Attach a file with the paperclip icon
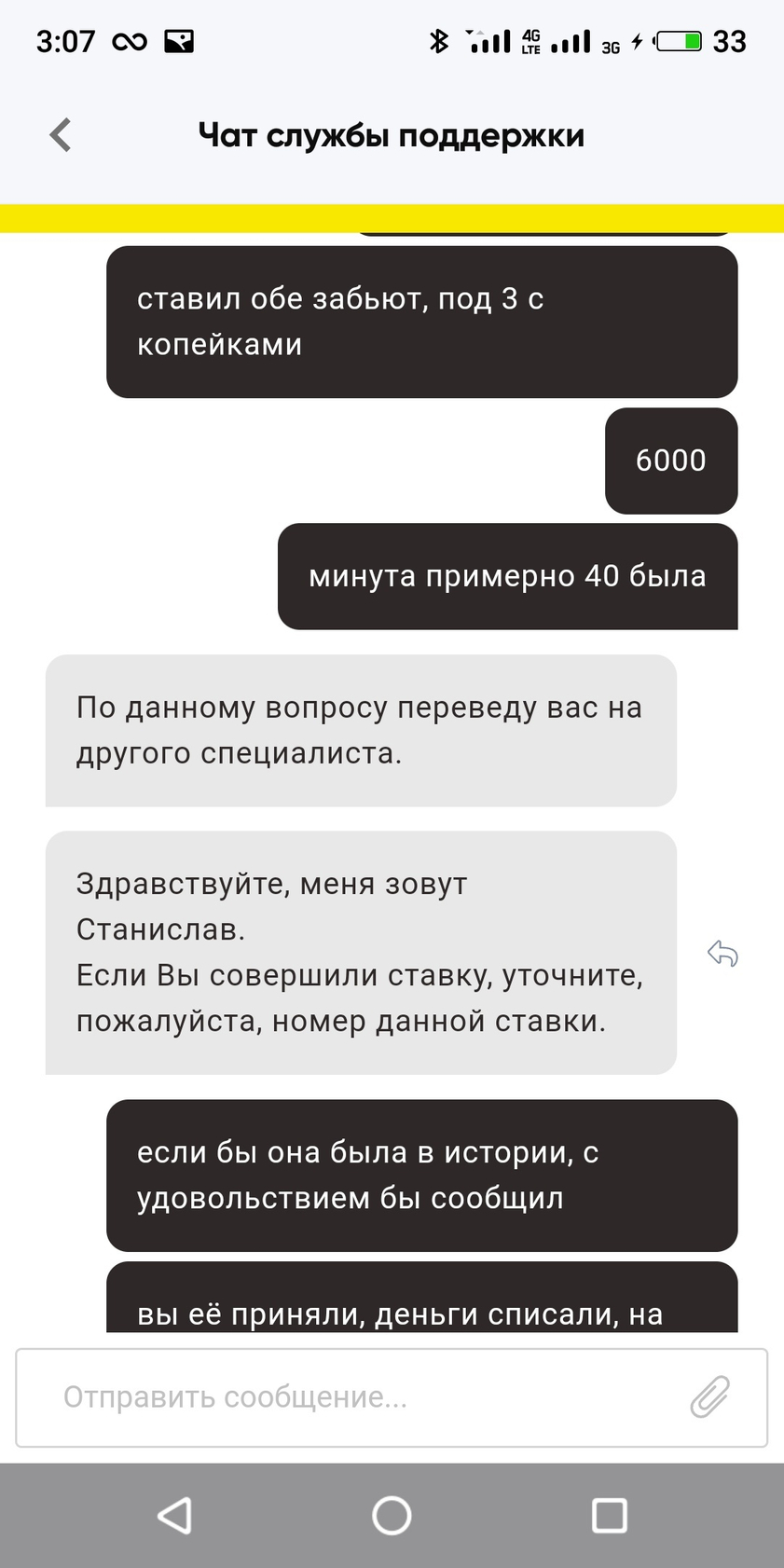The height and width of the screenshot is (1568, 784). (710, 1396)
